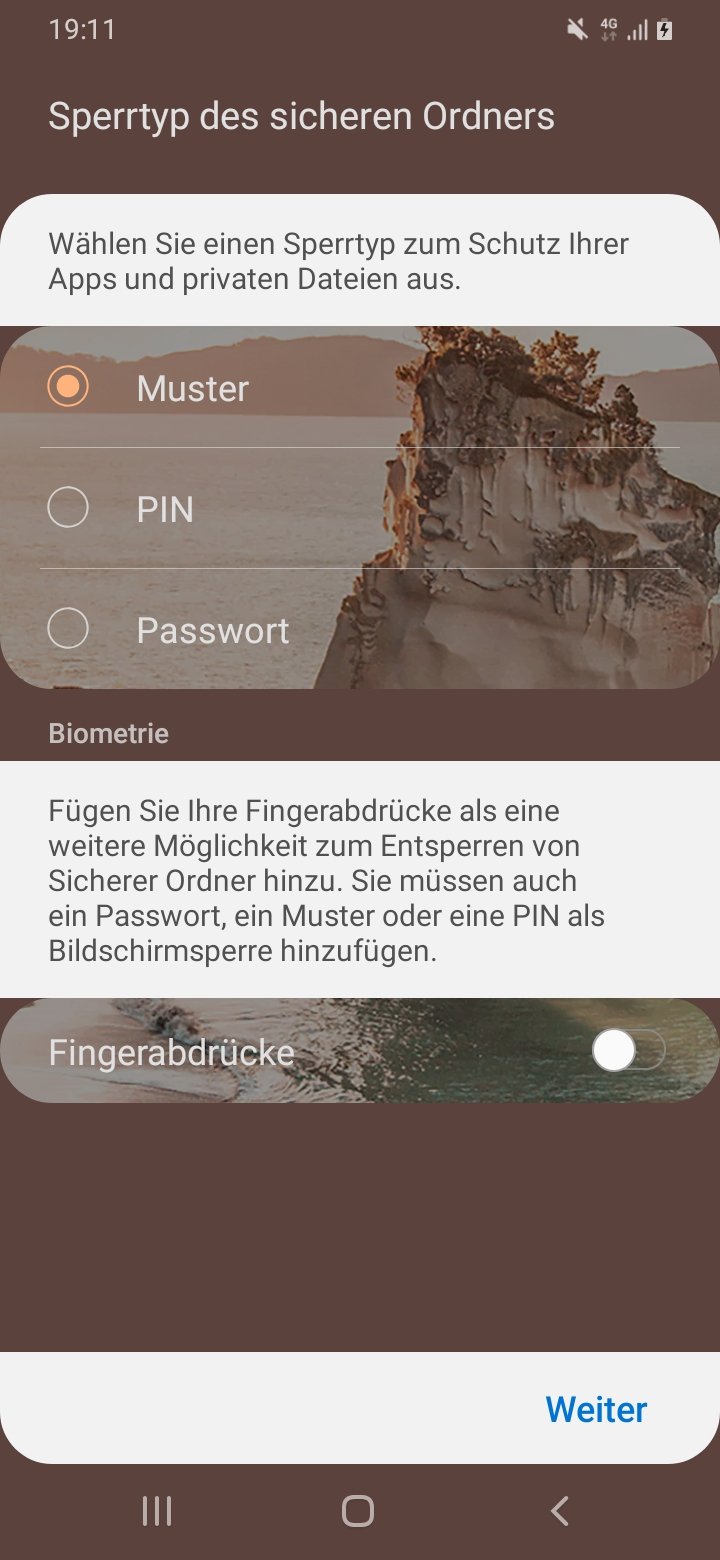
Task: Enable the Fingerabdrücke switch
Action: 627,1051
